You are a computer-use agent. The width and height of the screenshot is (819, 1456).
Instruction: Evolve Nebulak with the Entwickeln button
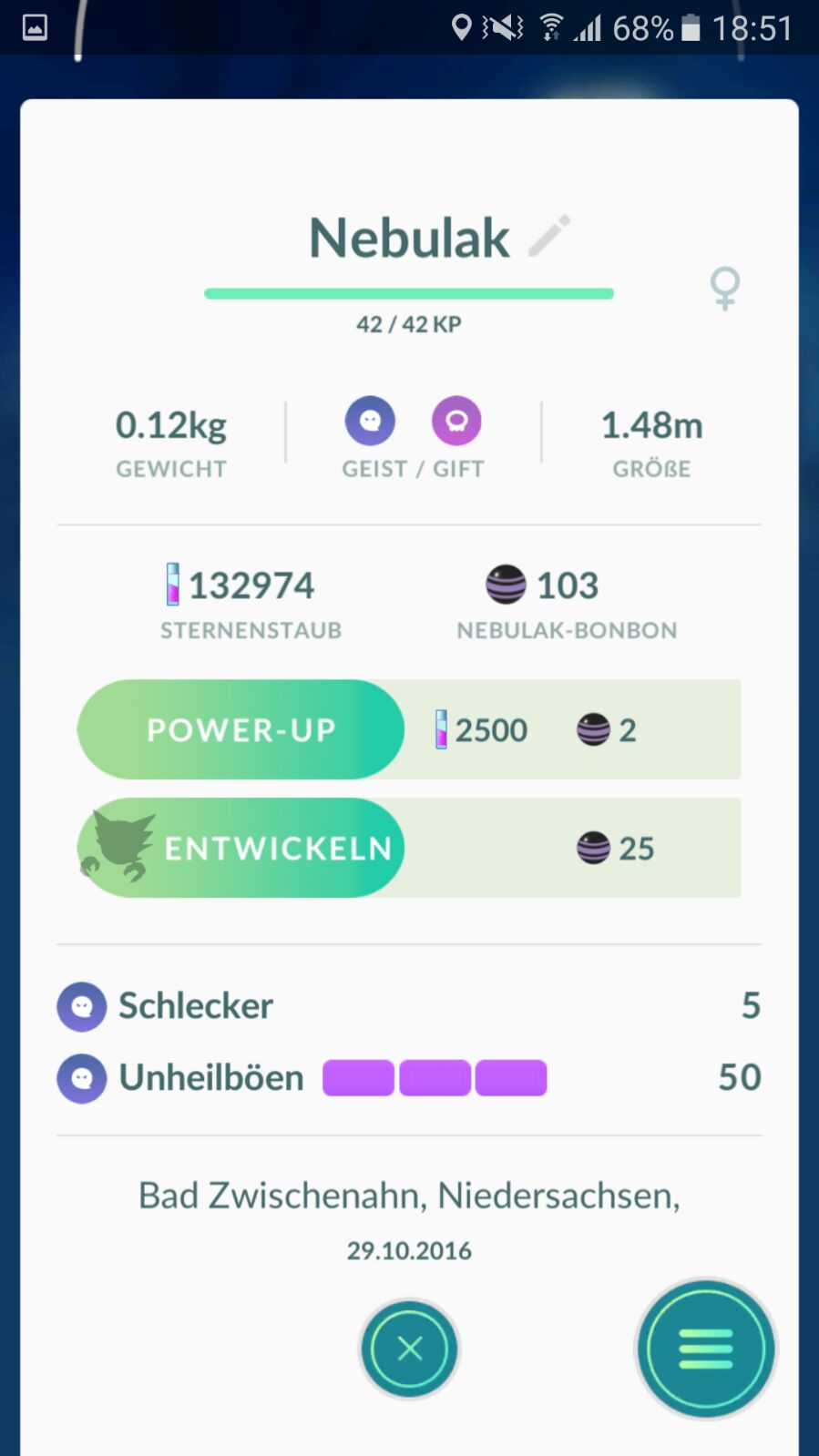pos(241,848)
